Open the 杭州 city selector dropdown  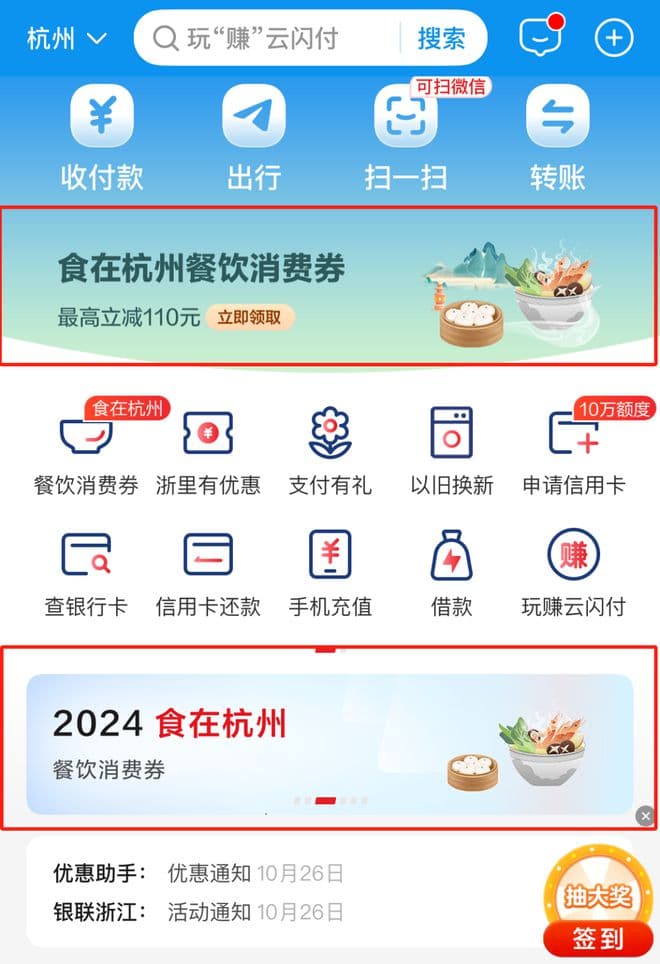tap(66, 39)
